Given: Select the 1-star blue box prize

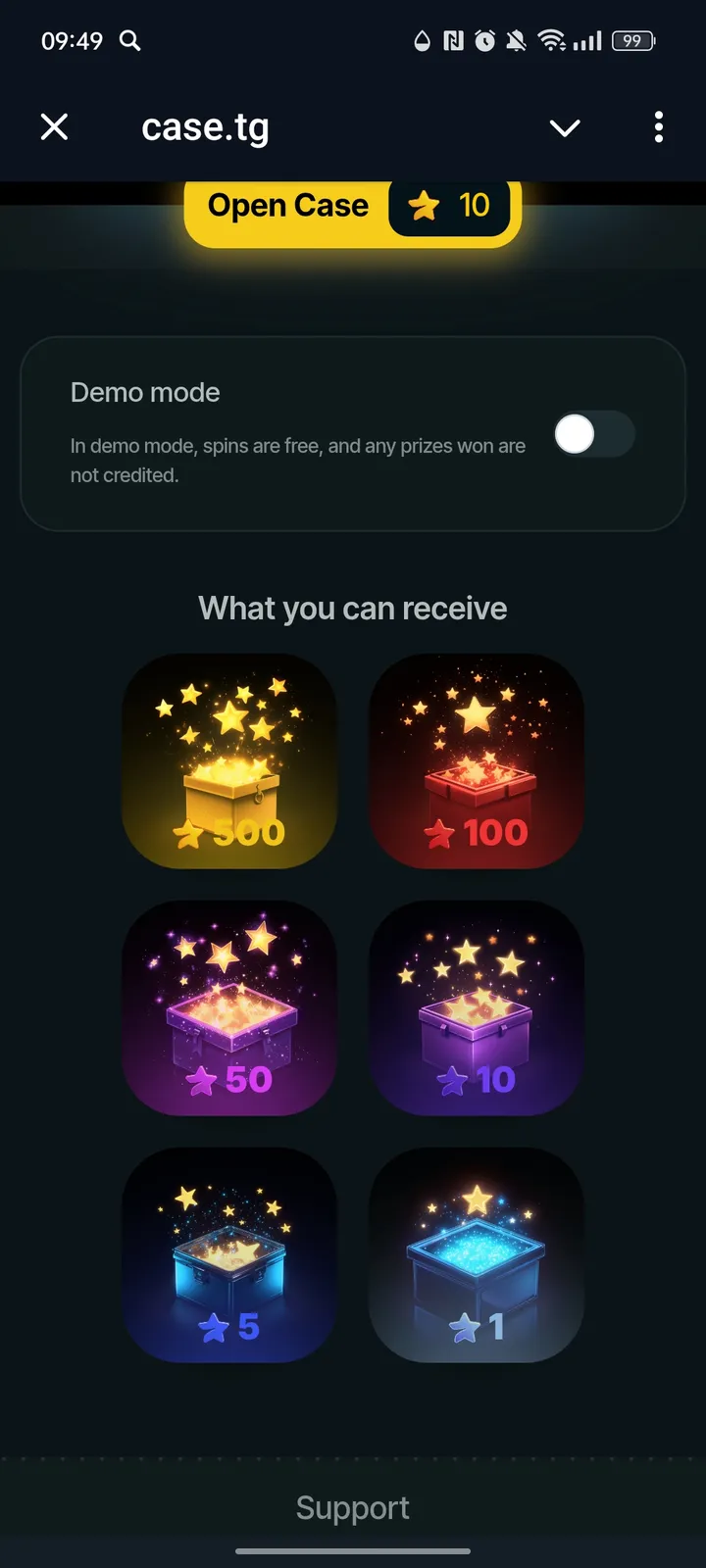Looking at the screenshot, I should click(x=477, y=1255).
